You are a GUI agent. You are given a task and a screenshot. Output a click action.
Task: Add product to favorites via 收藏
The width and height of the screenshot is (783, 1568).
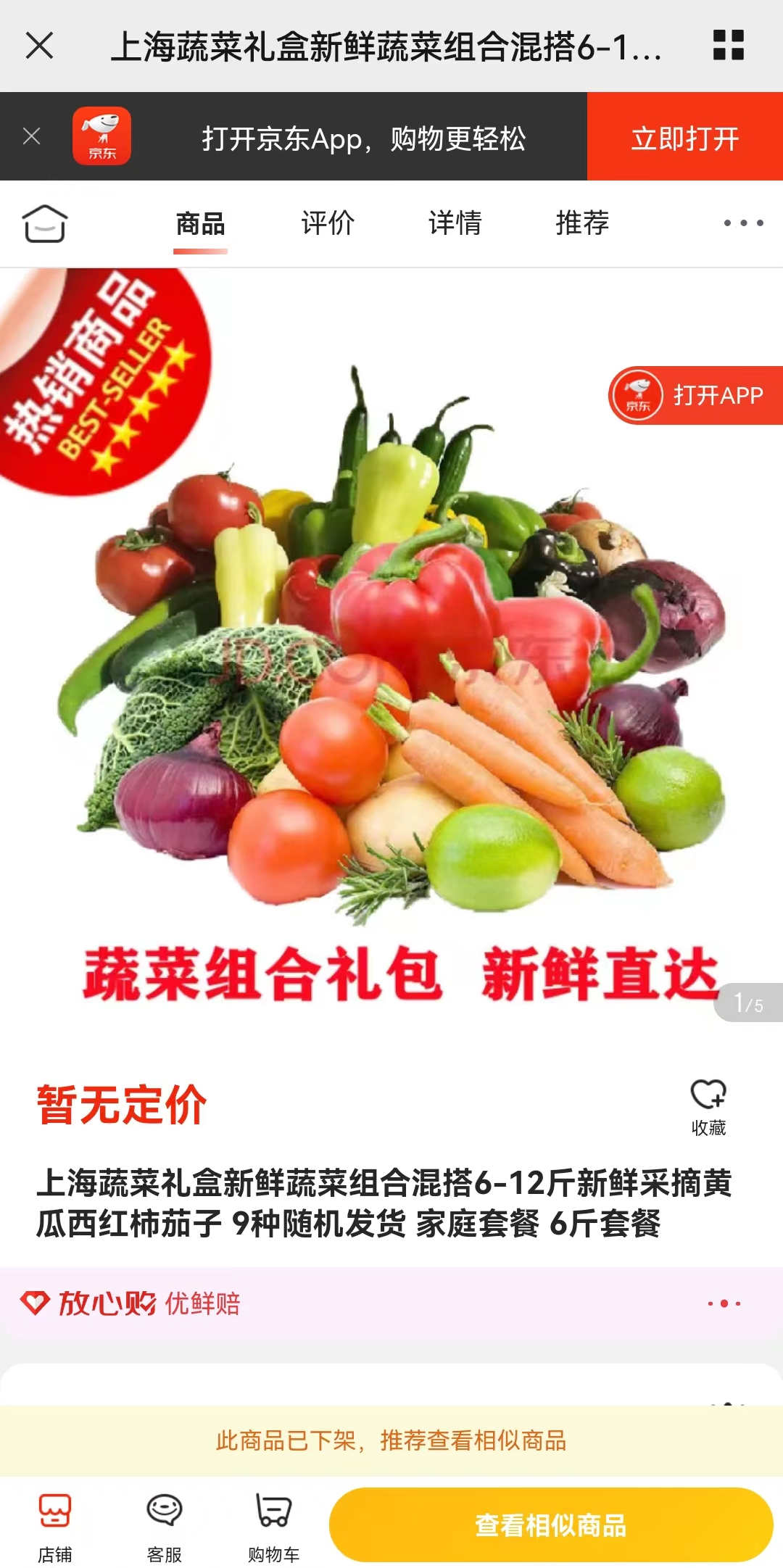(x=708, y=1106)
